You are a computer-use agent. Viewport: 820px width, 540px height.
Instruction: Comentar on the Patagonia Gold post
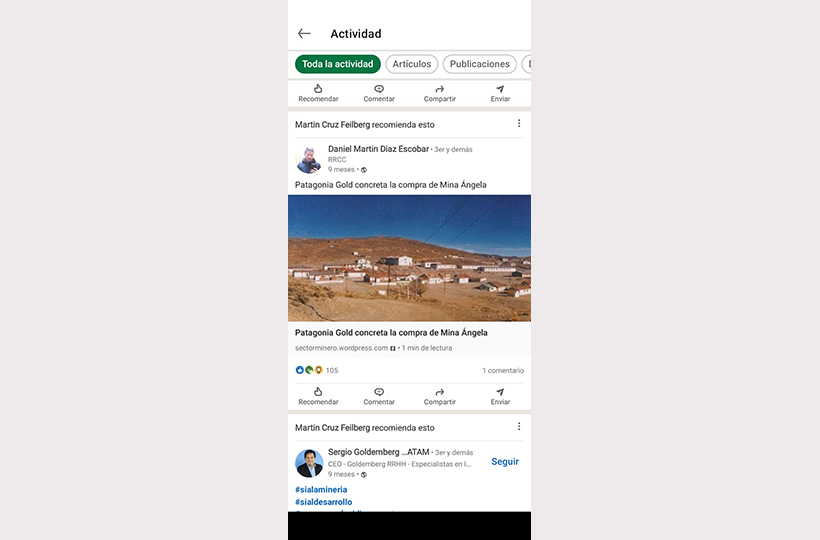pos(379,396)
